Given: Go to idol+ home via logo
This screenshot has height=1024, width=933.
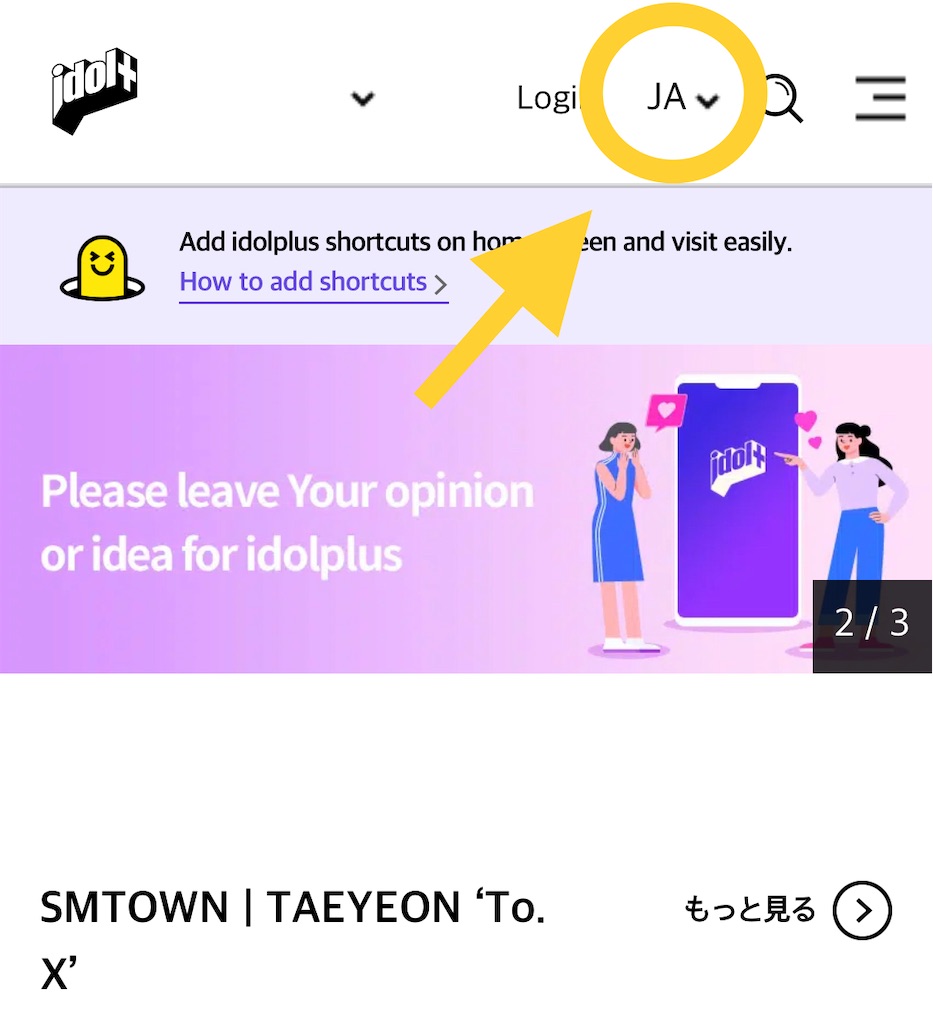Looking at the screenshot, I should tap(94, 91).
